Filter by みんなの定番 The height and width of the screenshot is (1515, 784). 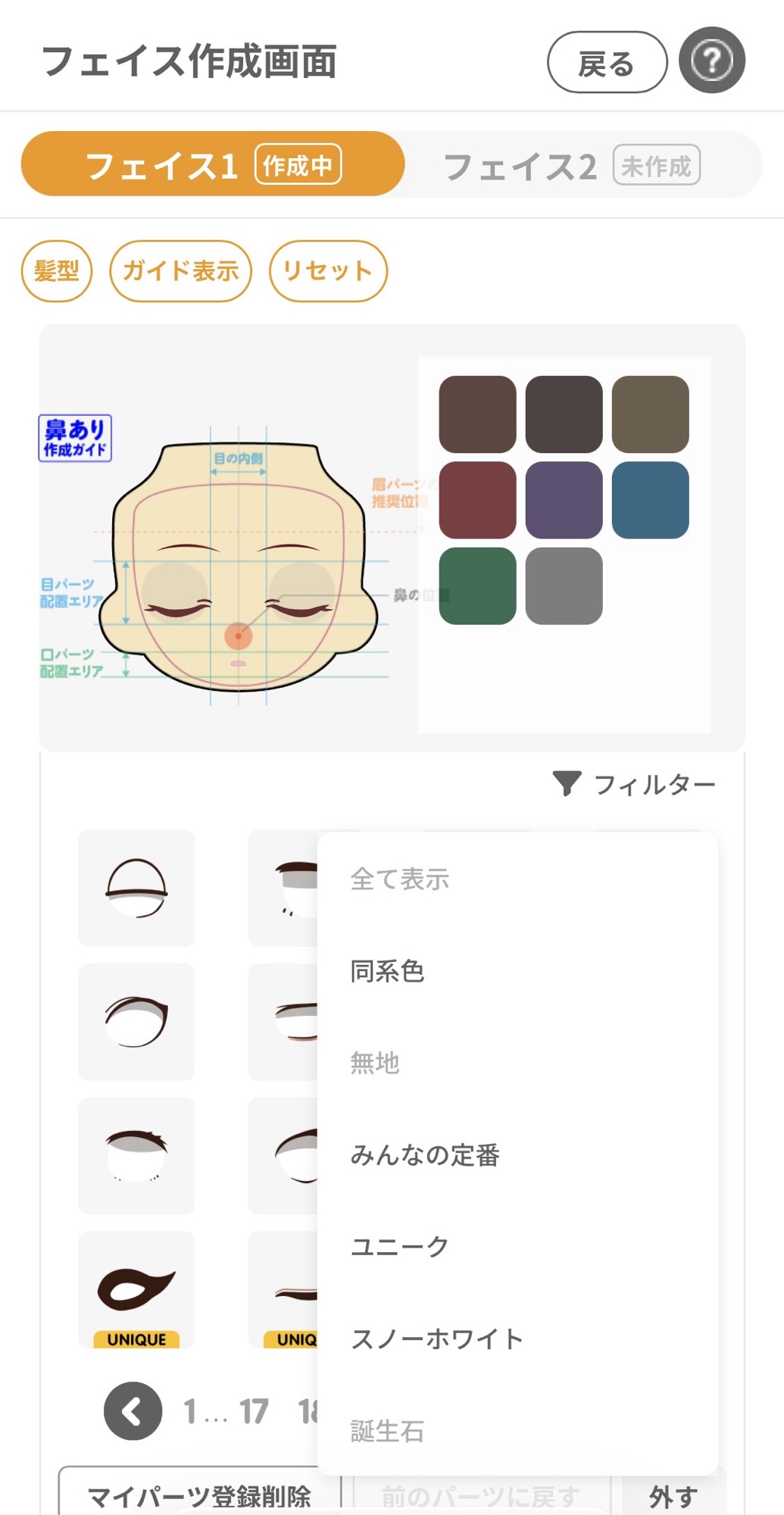coord(425,1154)
